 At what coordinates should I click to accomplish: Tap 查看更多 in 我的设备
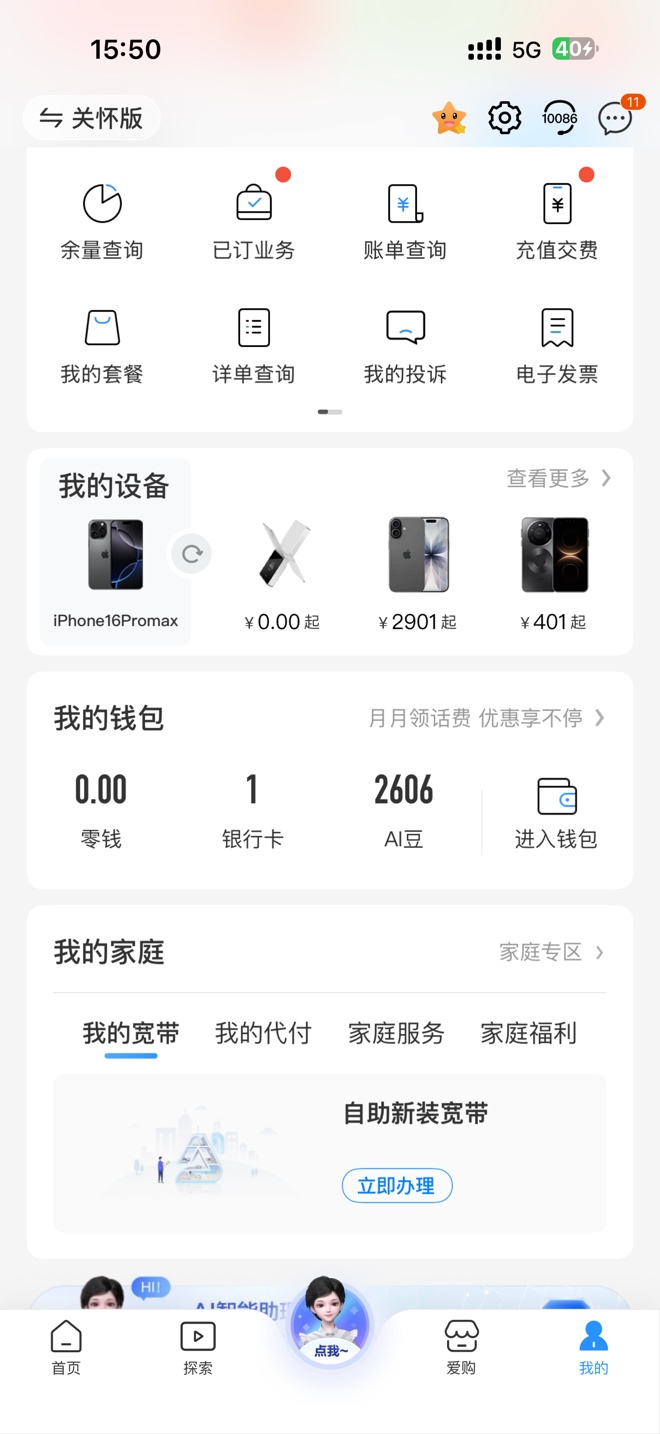pyautogui.click(x=558, y=479)
